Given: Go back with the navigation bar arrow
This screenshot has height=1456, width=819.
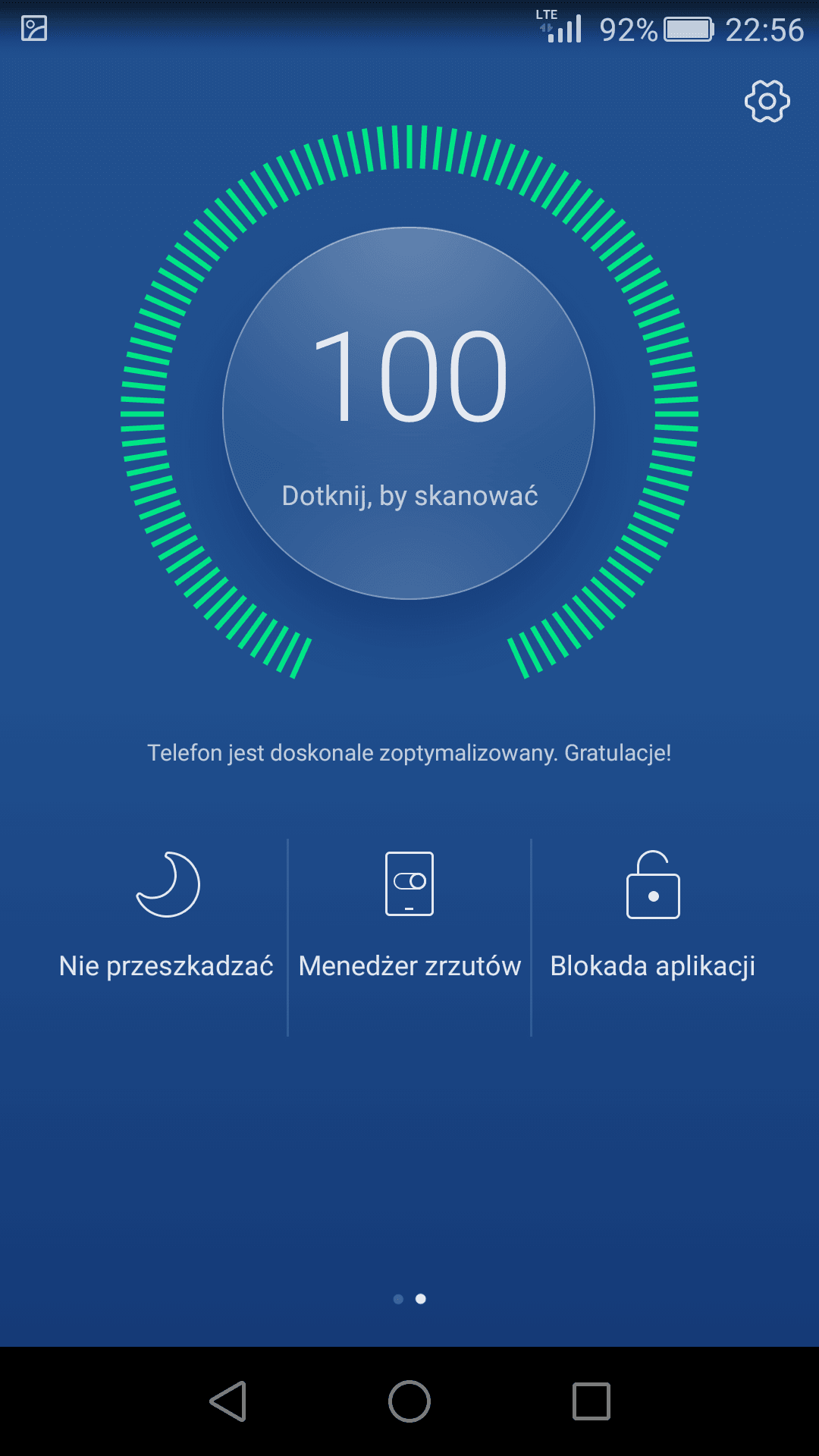Looking at the screenshot, I should [228, 1401].
